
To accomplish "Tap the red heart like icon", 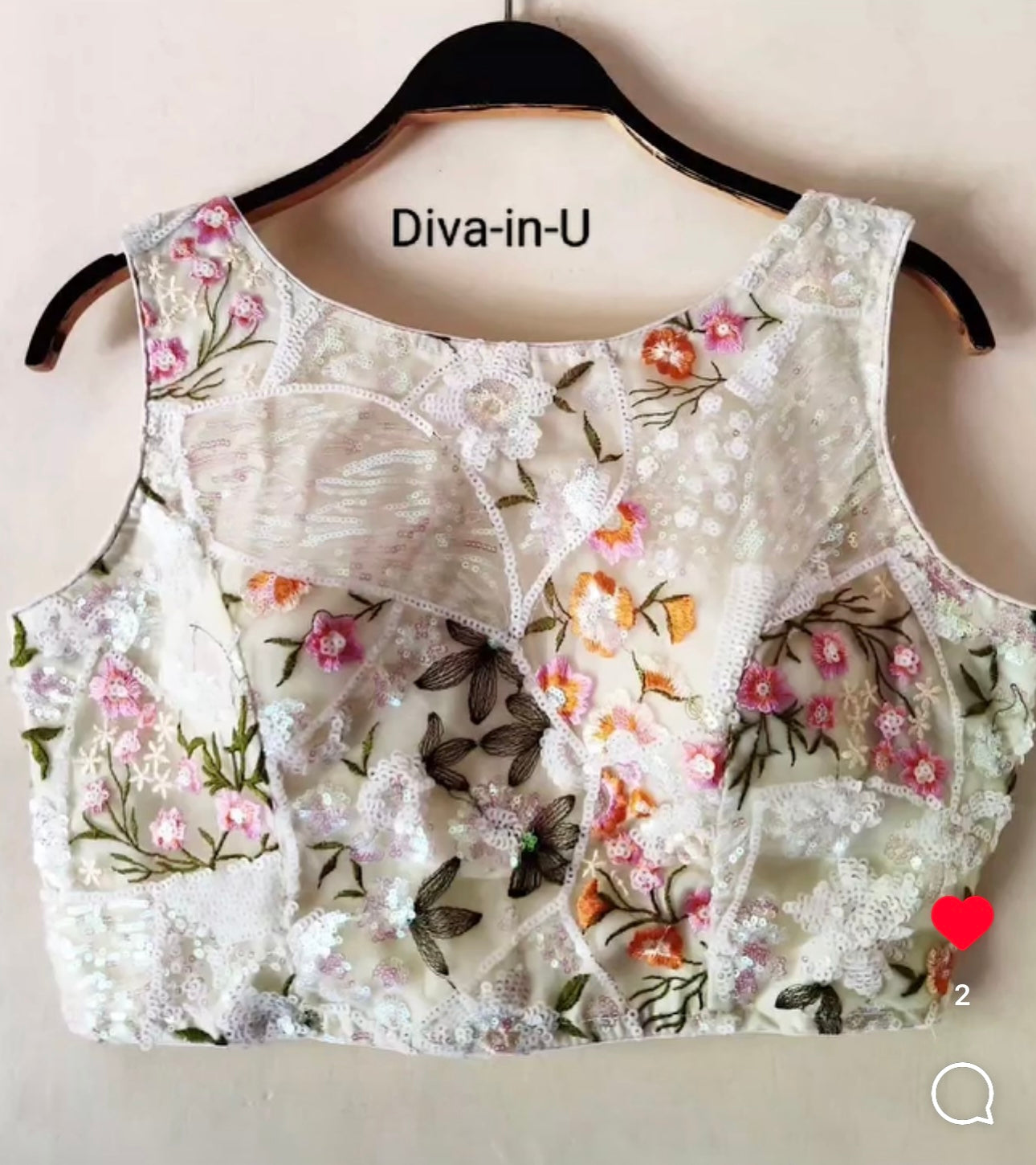I will pyautogui.click(x=962, y=922).
